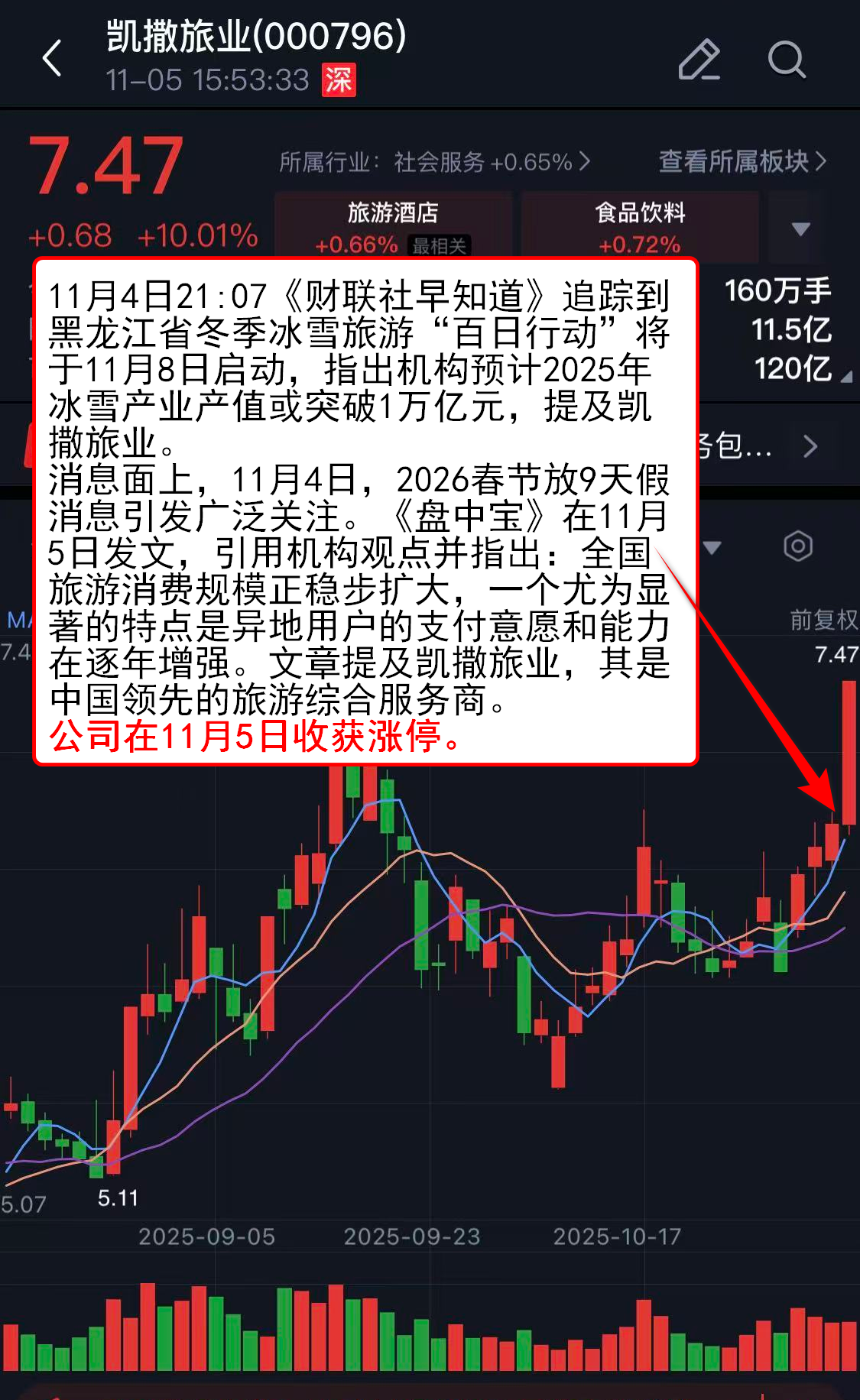The height and width of the screenshot is (1400, 860).
Task: Select the 旅游酒店 sector chip
Action: pyautogui.click(x=393, y=227)
